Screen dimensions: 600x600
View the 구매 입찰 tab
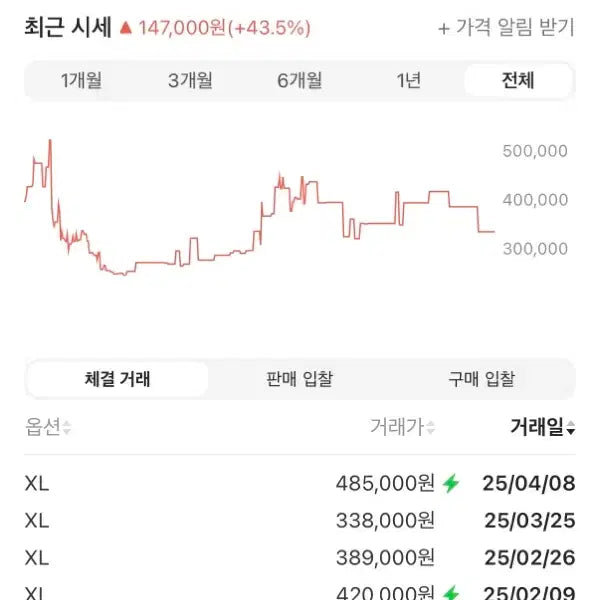pos(482,379)
